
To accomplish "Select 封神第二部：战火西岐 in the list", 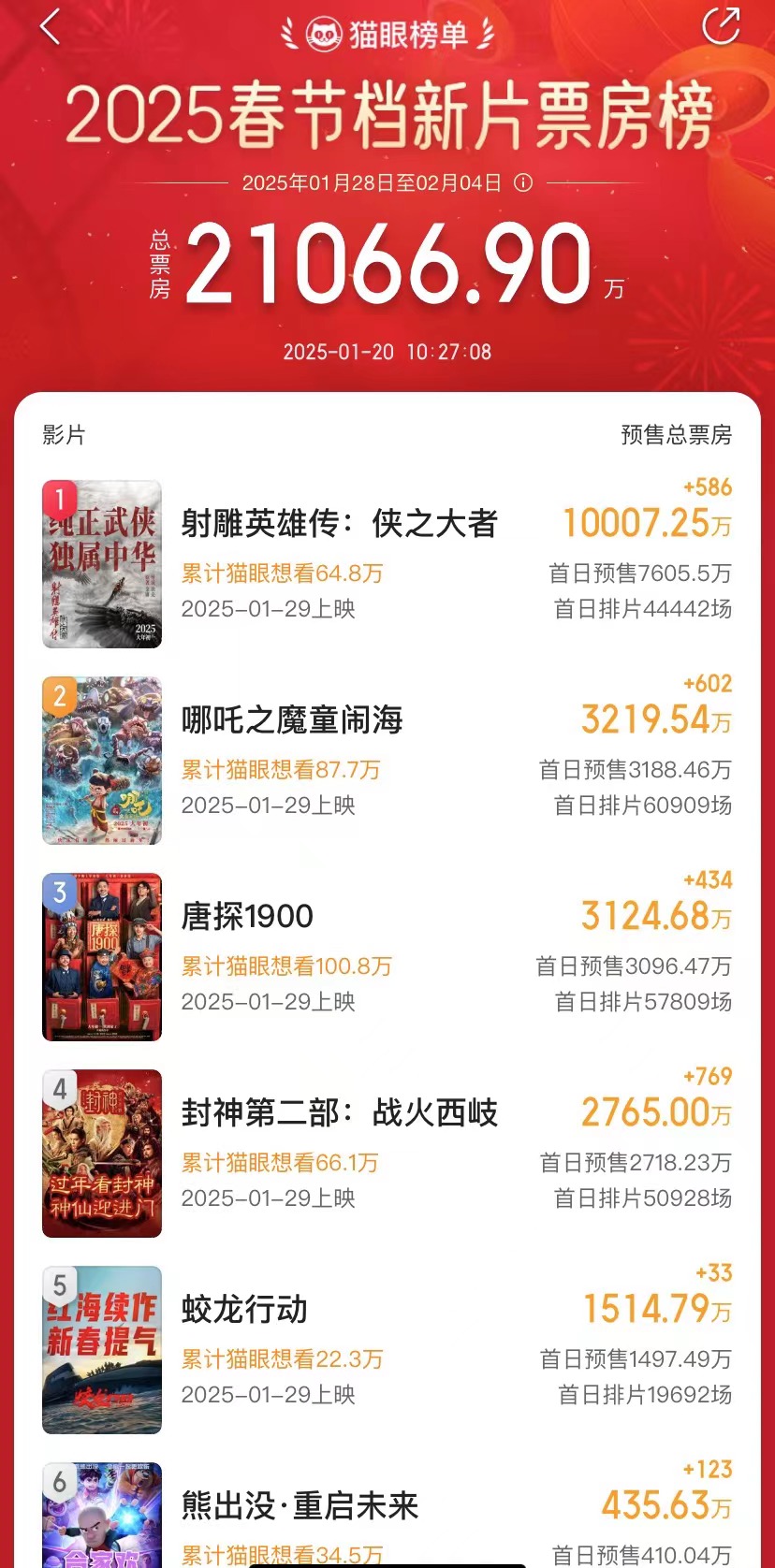I will pos(387,1154).
